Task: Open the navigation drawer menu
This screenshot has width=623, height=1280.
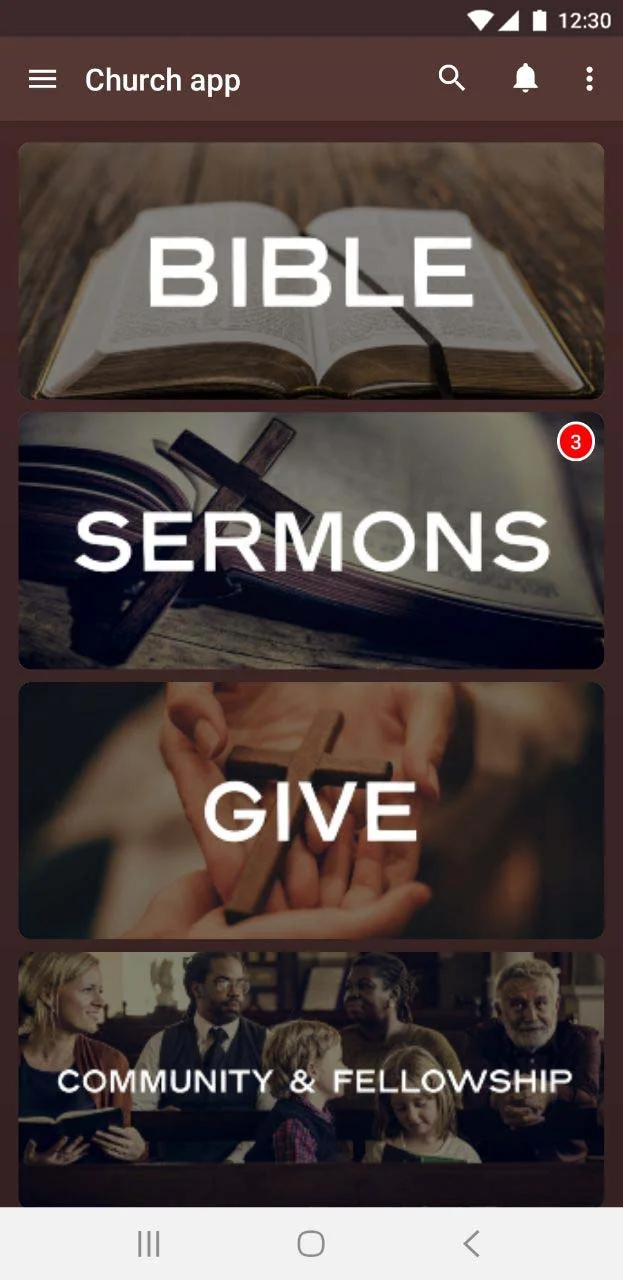Action: coord(42,80)
